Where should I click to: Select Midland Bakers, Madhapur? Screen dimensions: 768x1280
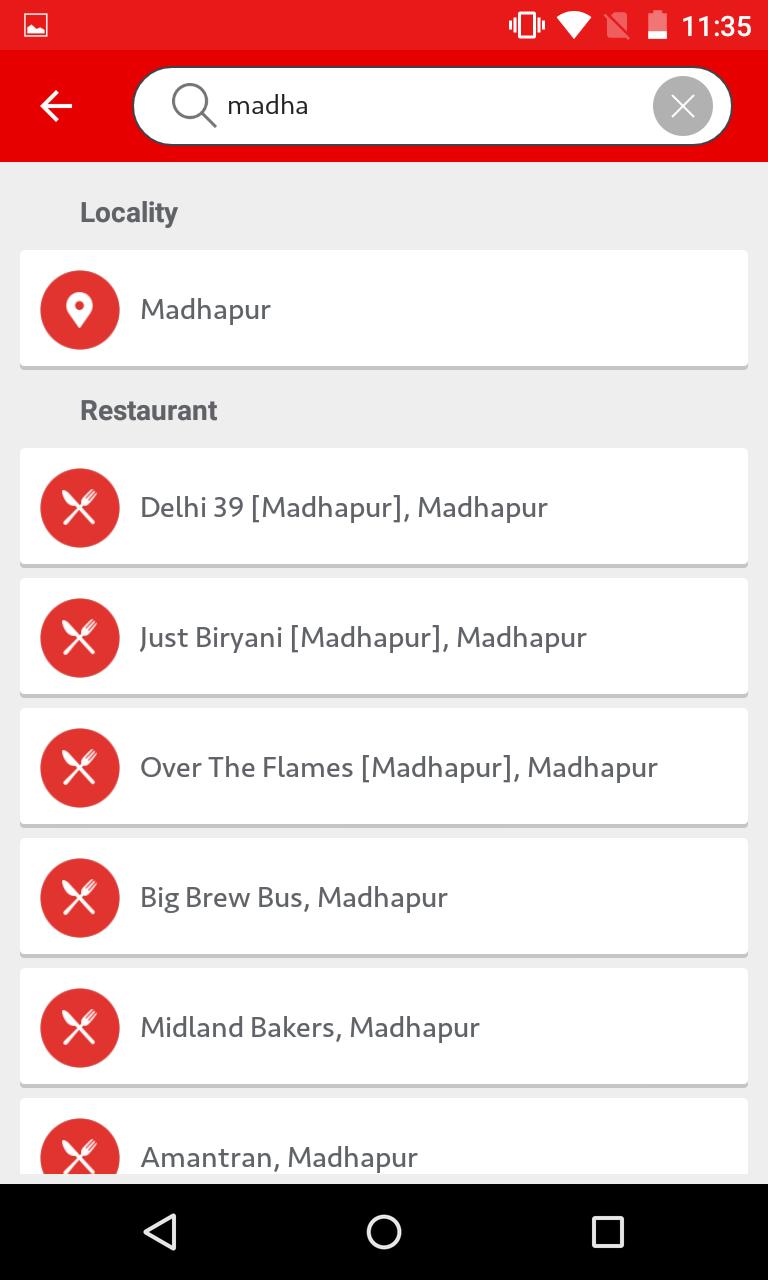coord(384,1027)
